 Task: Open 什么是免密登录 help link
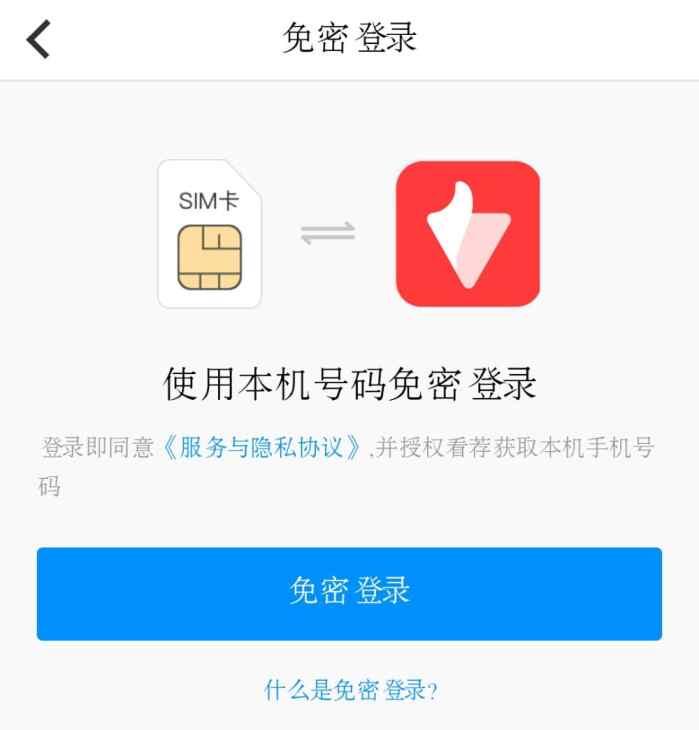[x=350, y=690]
